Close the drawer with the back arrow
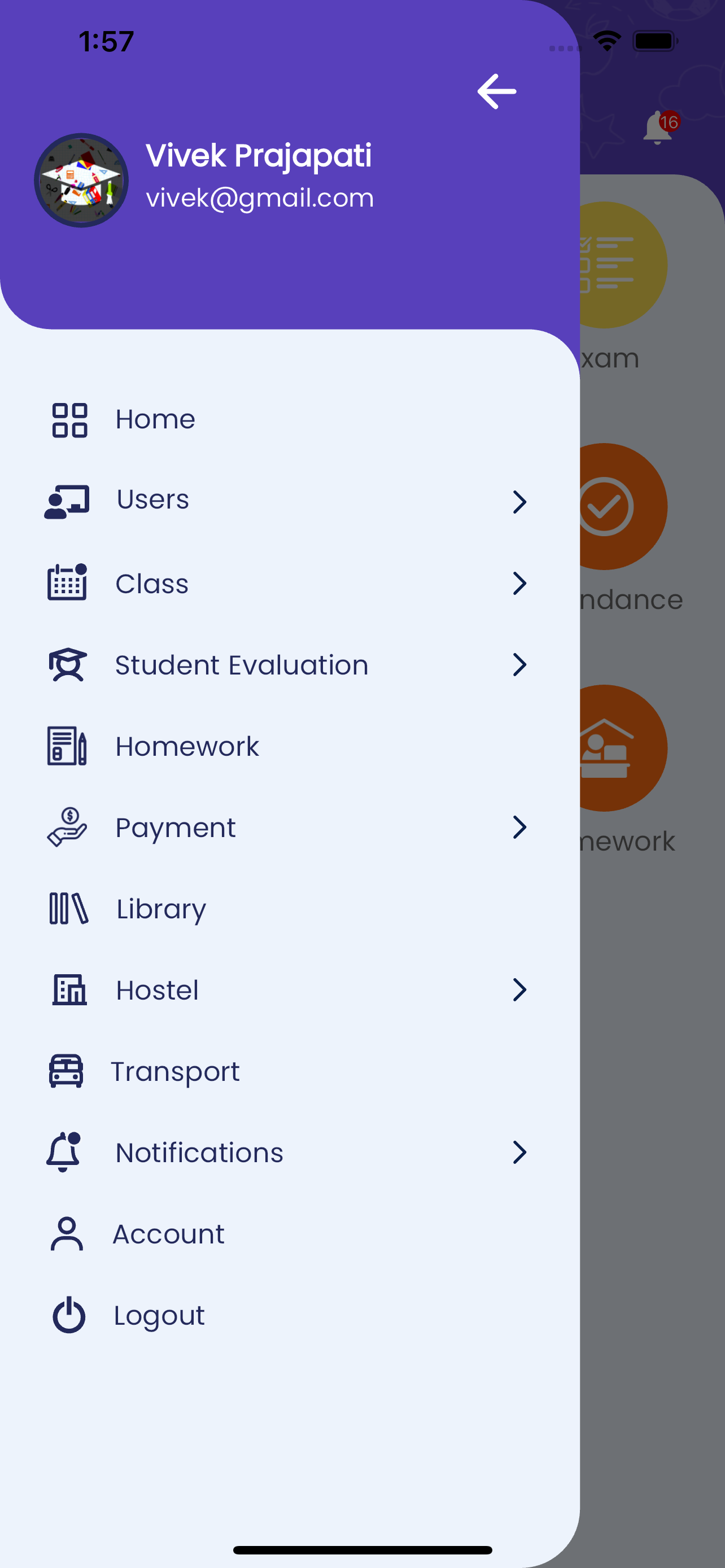 point(497,92)
